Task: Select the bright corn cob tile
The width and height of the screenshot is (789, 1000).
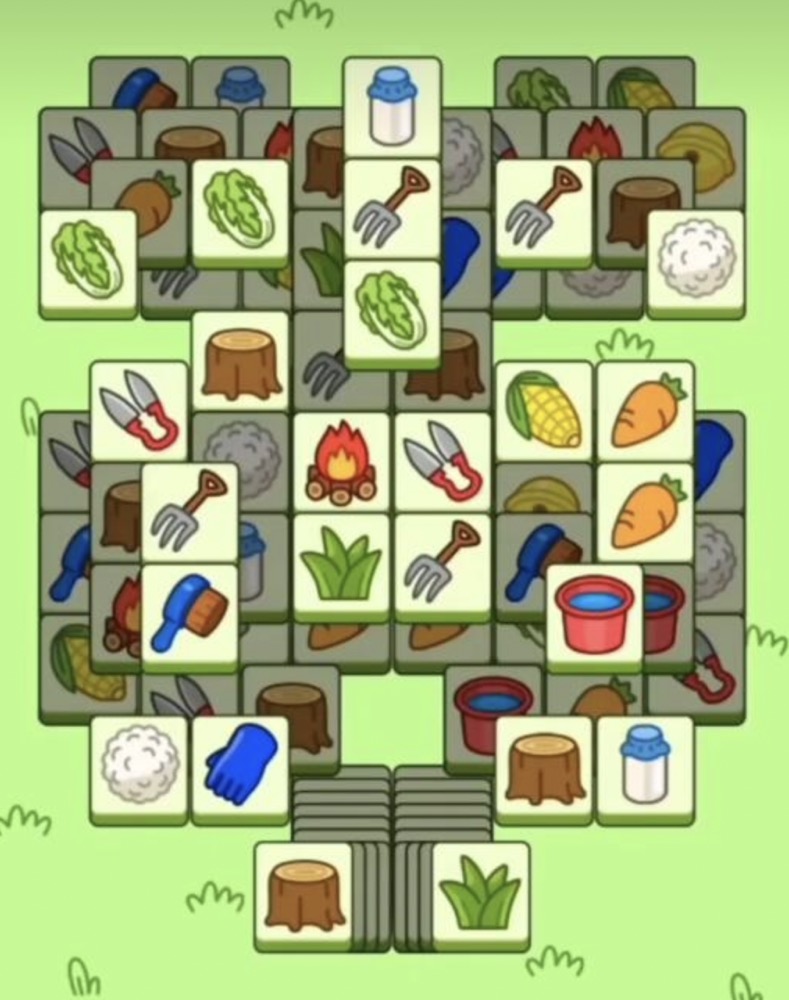Action: click(x=543, y=411)
